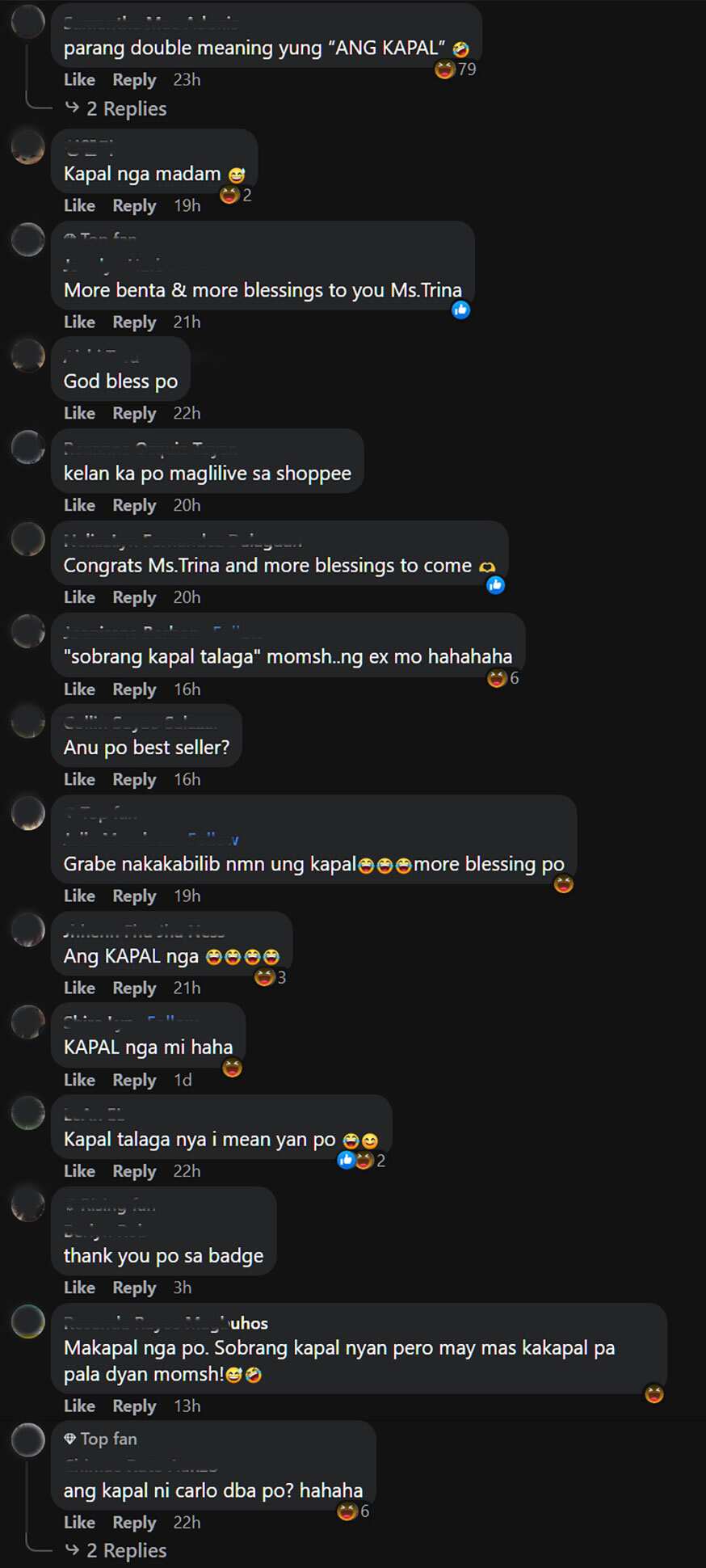
Task: Like the "God bless po" comment
Action: 79,413
